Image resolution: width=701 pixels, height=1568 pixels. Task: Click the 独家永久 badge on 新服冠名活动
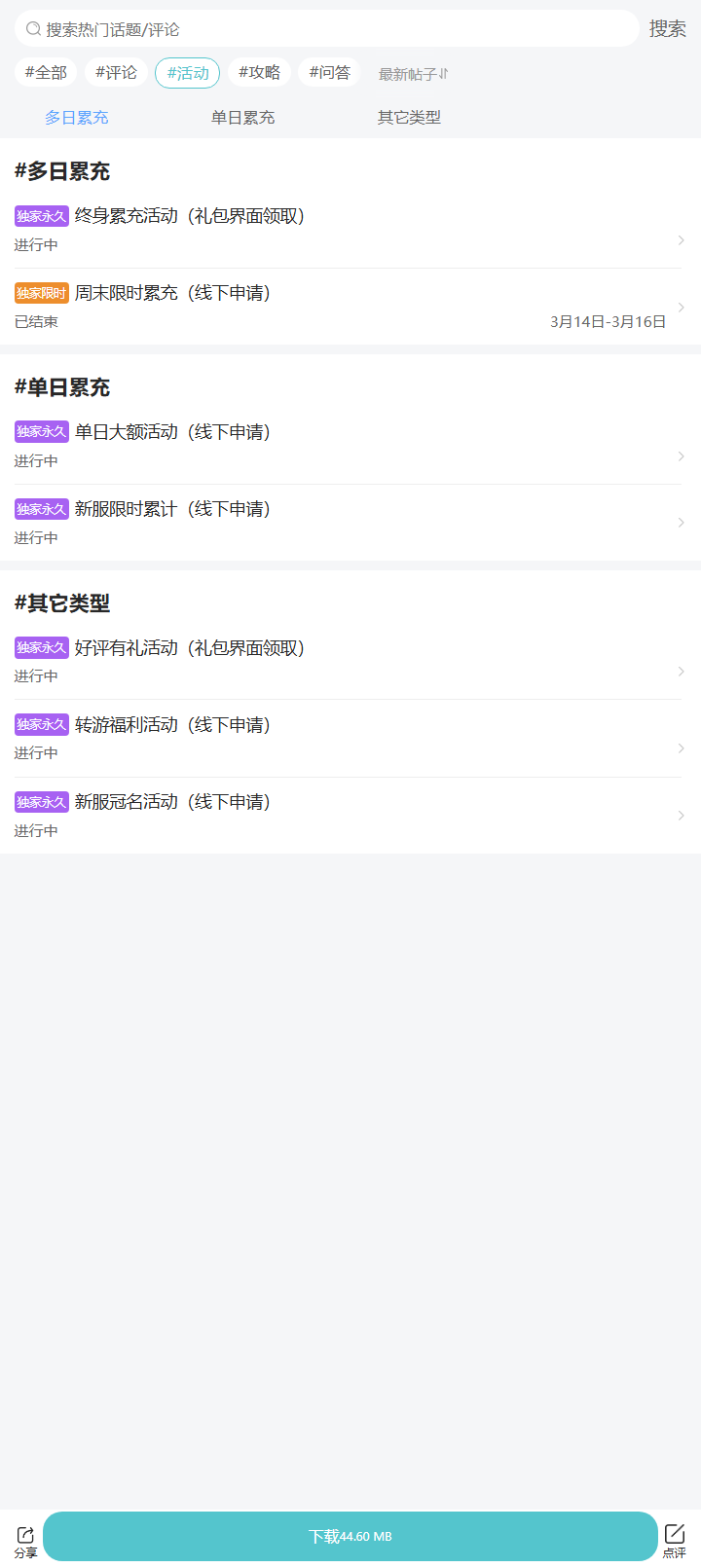pyautogui.click(x=41, y=801)
